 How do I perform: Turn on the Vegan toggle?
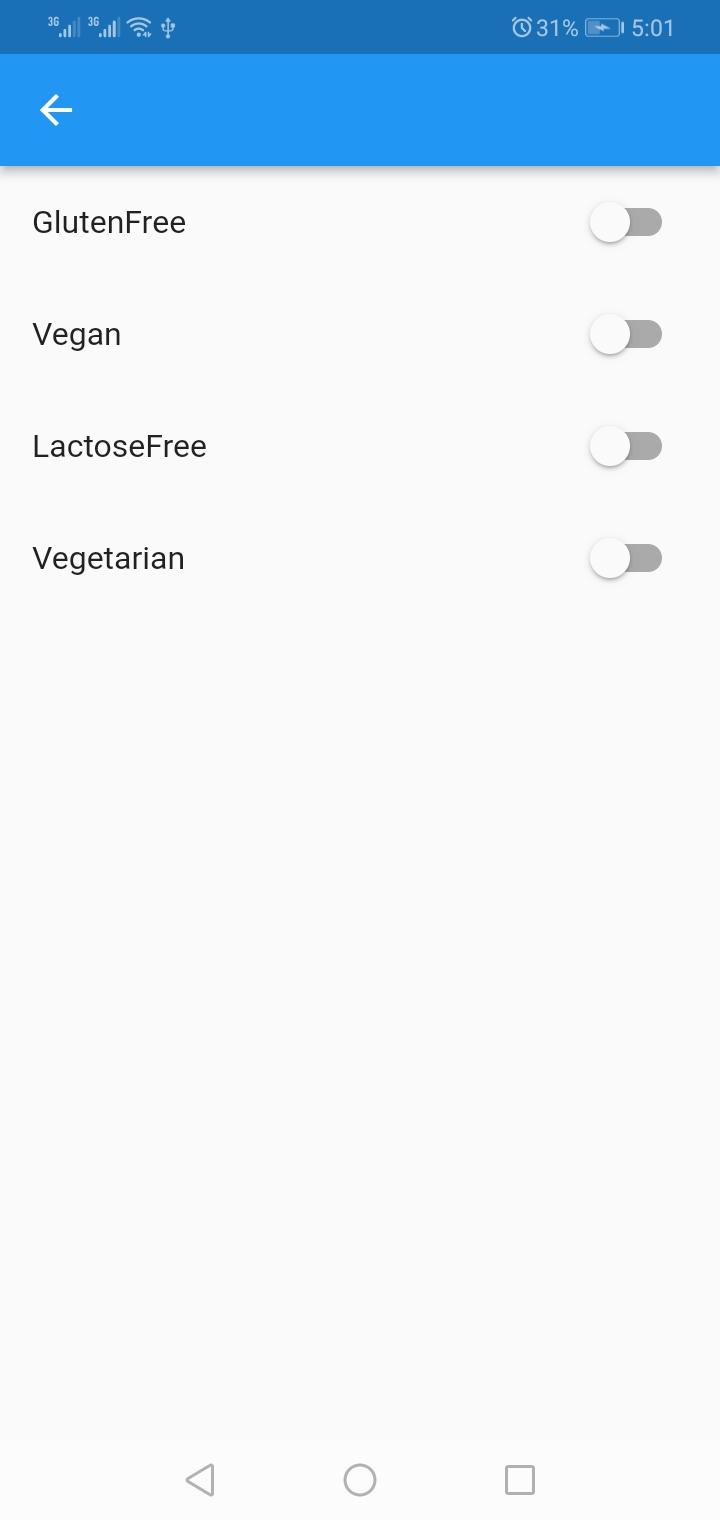click(x=627, y=334)
